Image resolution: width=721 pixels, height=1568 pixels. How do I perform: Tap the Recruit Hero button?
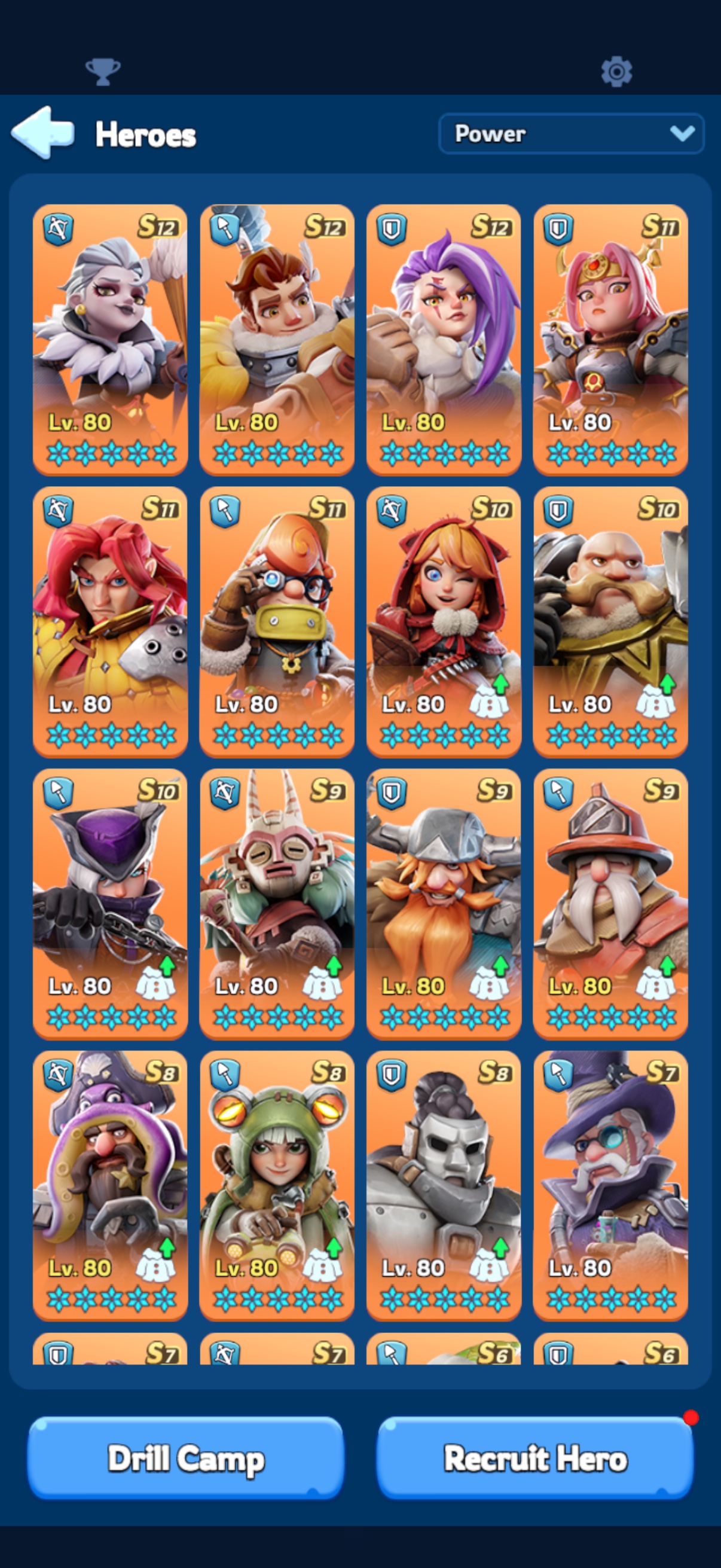[535, 1458]
